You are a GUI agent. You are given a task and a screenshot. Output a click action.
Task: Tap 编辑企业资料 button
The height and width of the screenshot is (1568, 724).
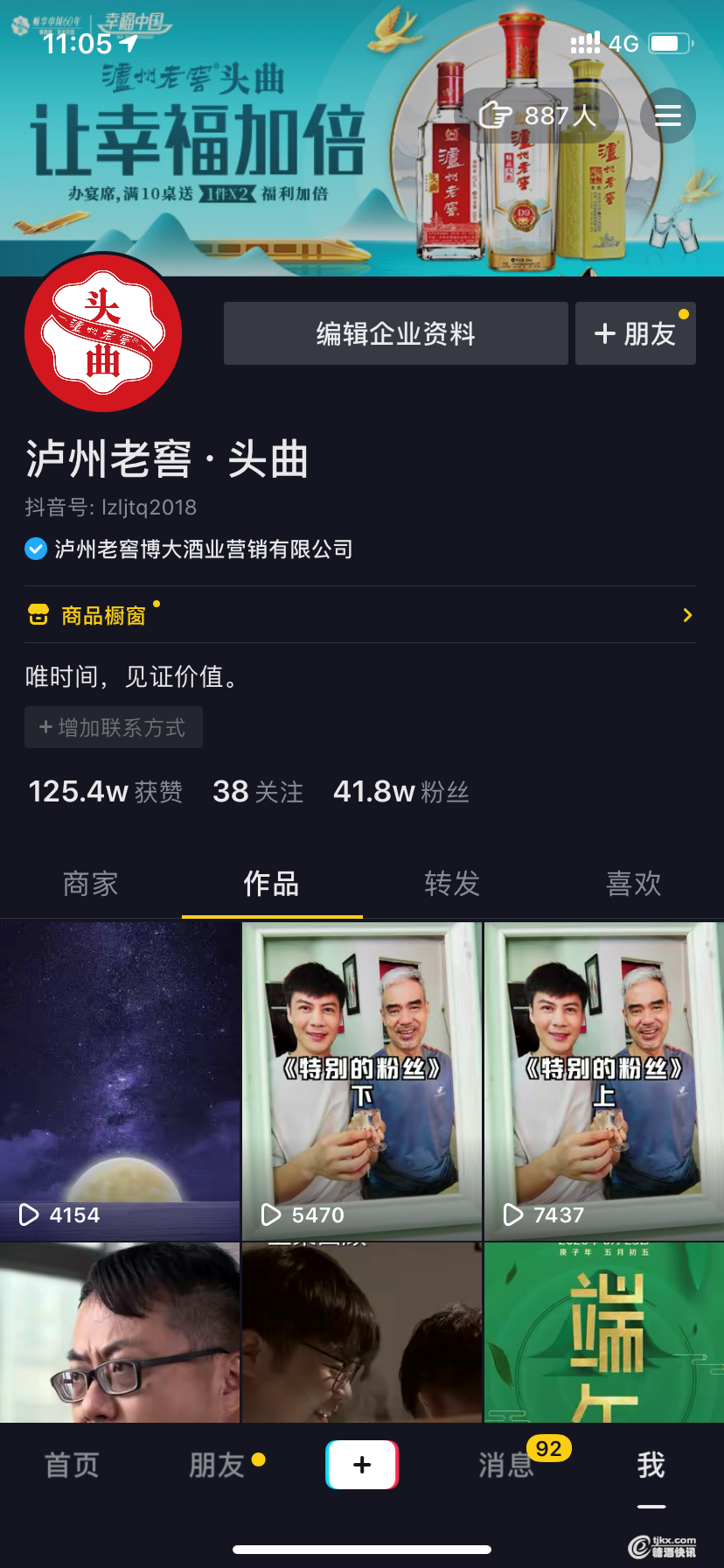coord(395,333)
